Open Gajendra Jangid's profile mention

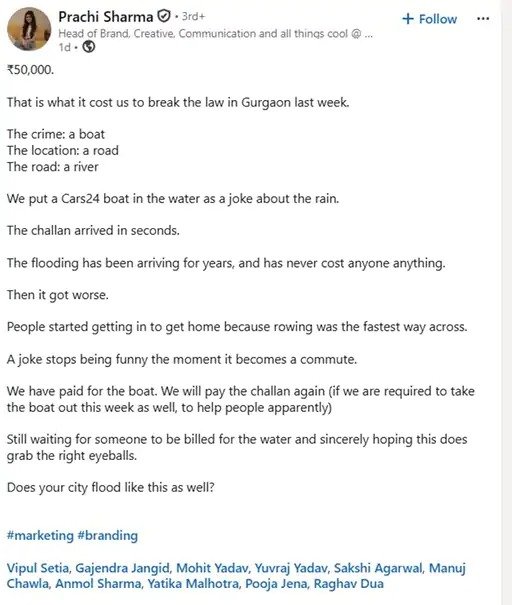click(122, 568)
